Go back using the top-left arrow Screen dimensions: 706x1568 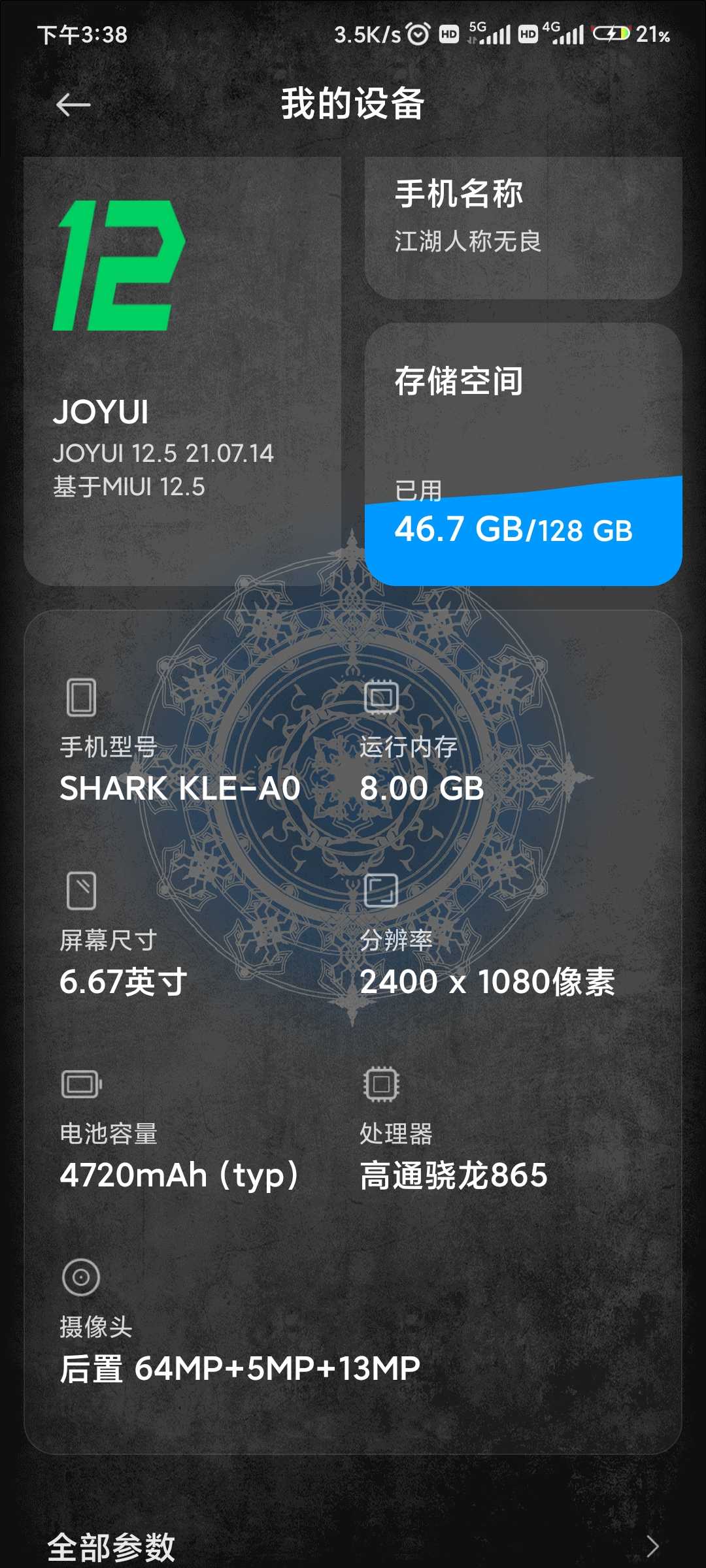(x=73, y=105)
